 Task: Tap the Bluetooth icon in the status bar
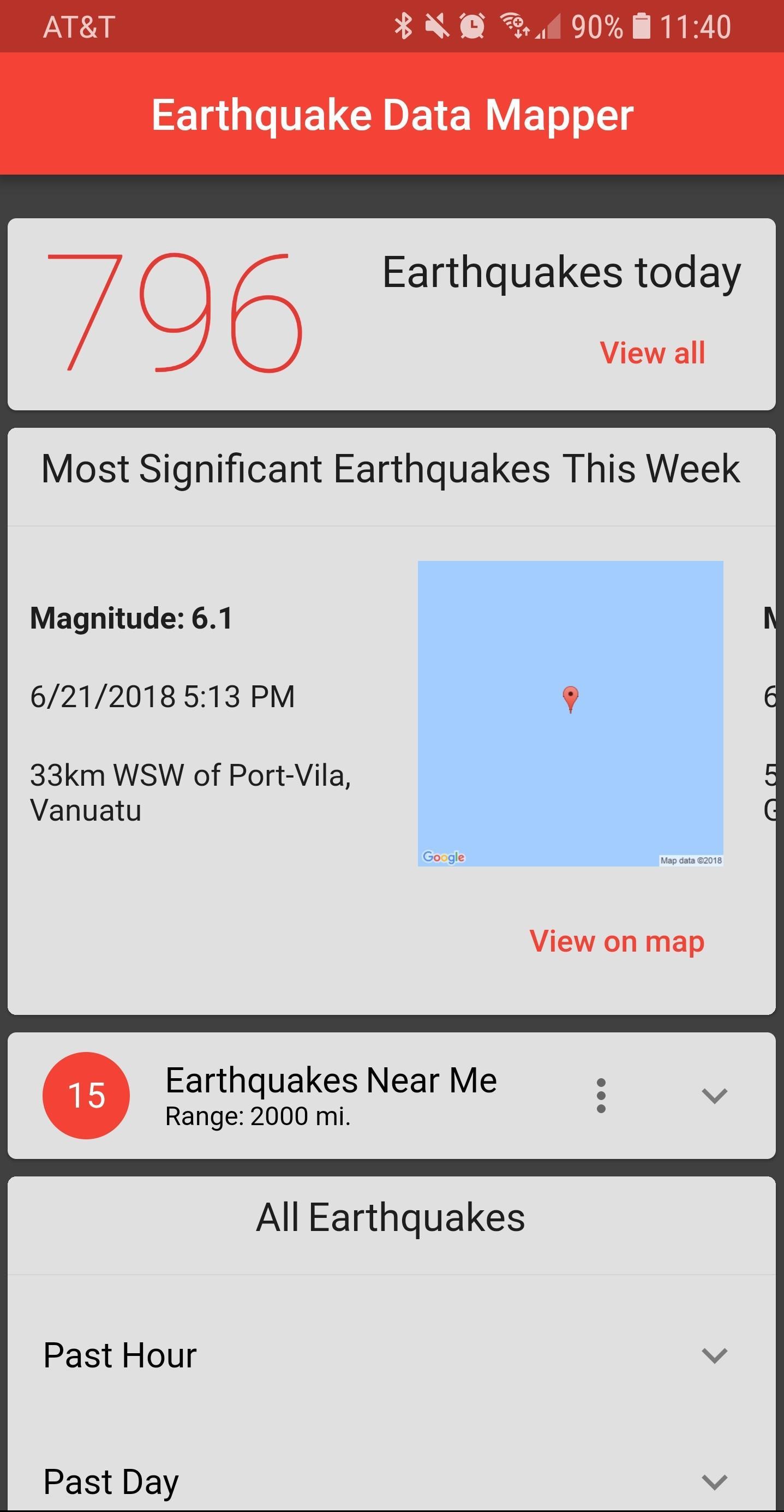click(x=404, y=26)
